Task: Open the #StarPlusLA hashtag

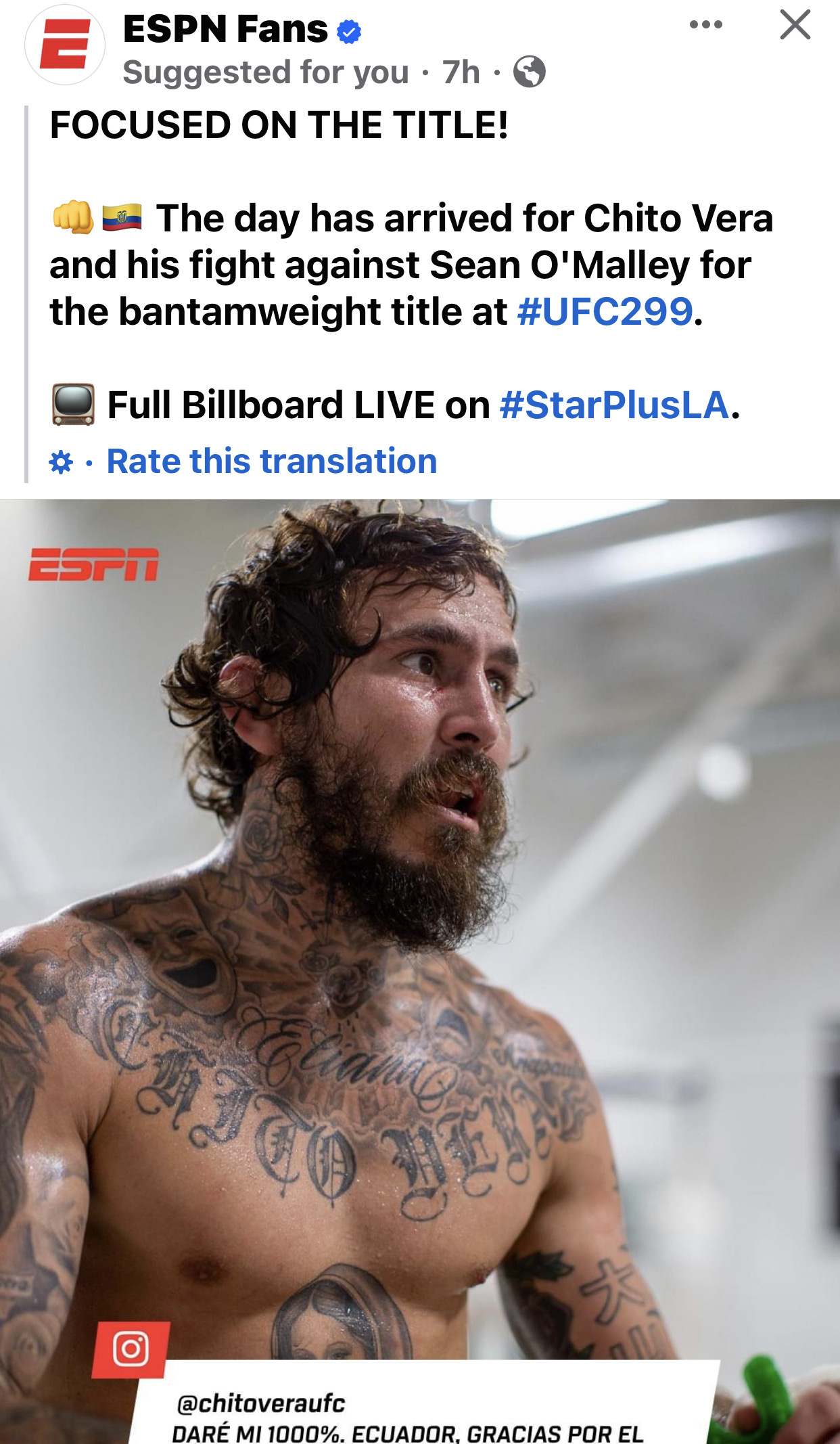Action: [615, 405]
